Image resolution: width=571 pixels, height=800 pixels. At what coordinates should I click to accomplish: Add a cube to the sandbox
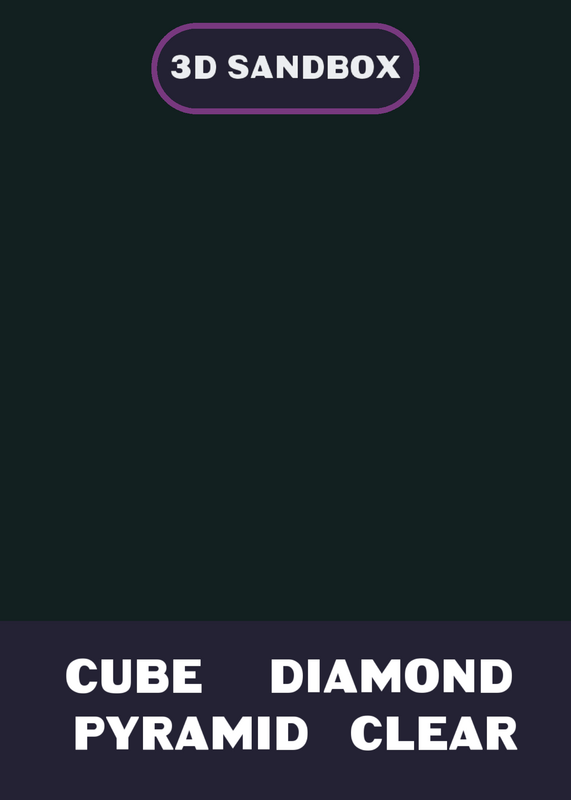click(x=134, y=676)
